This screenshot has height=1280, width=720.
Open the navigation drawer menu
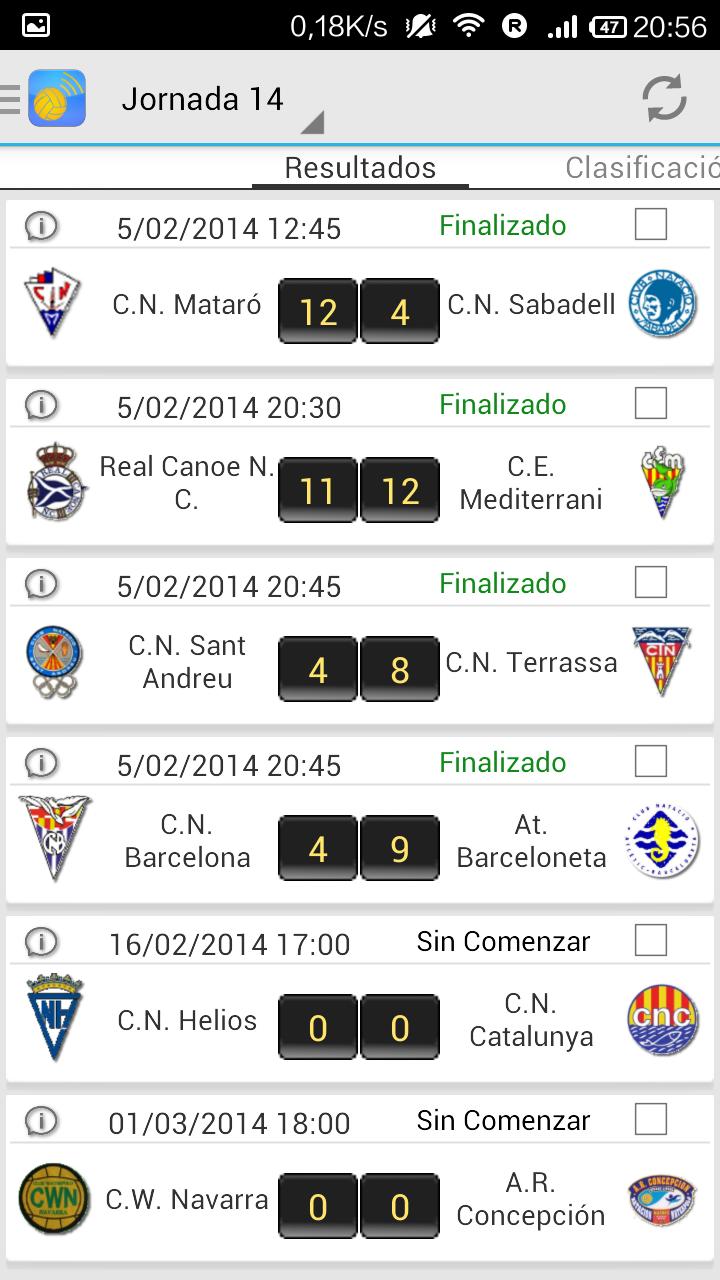coord(12,99)
